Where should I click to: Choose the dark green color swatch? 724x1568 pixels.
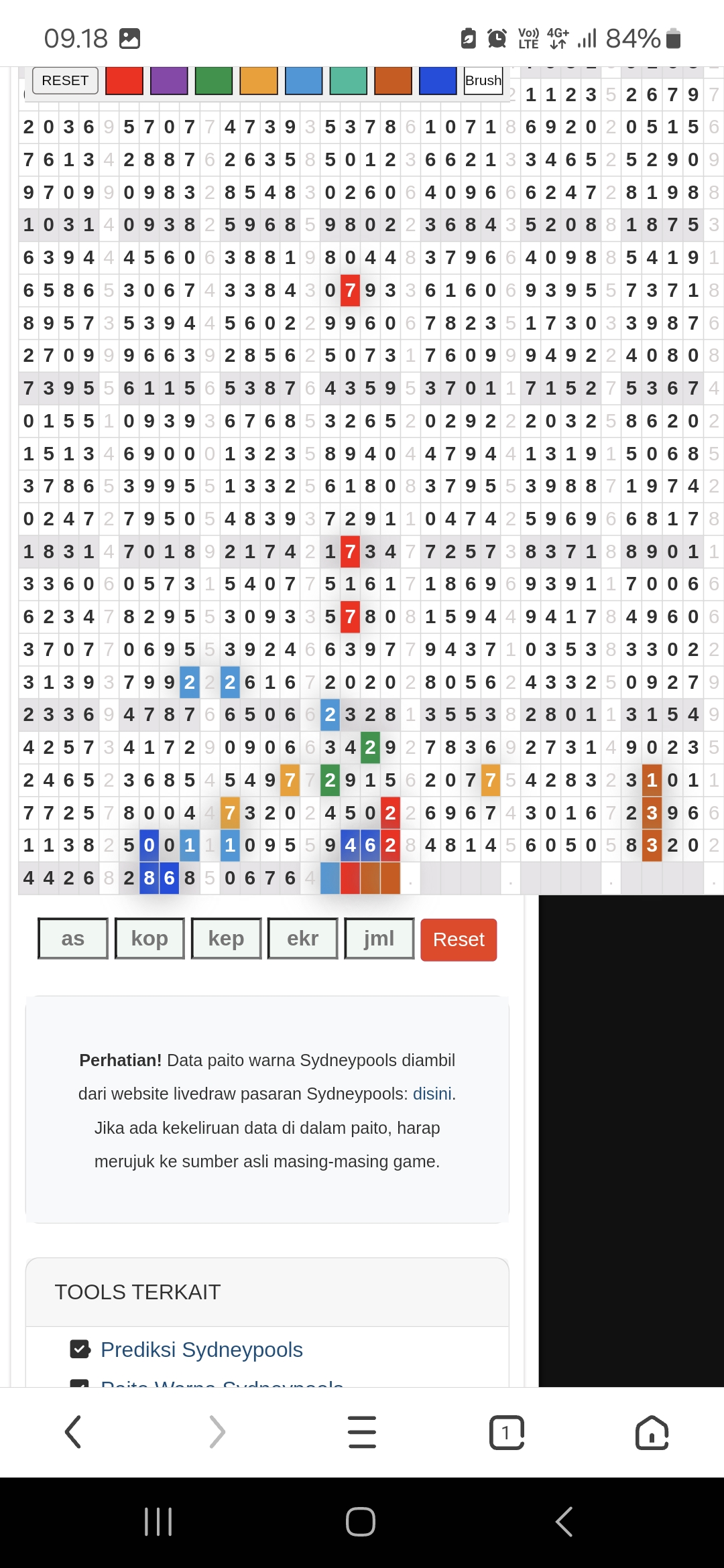213,80
